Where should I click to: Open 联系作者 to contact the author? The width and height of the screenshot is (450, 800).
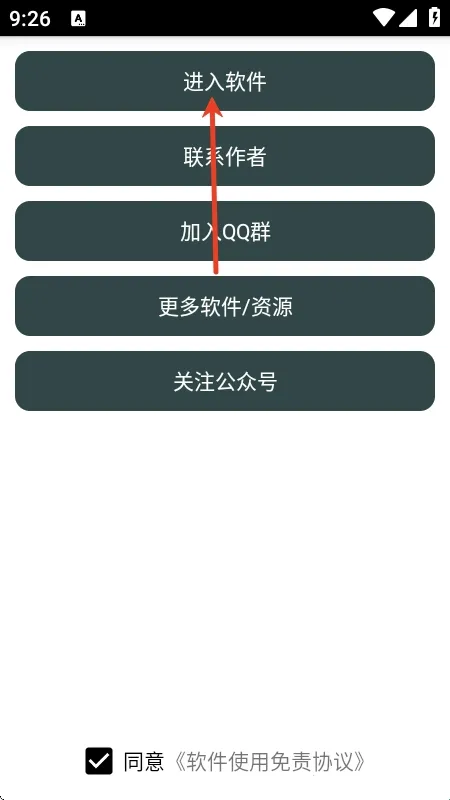(225, 156)
